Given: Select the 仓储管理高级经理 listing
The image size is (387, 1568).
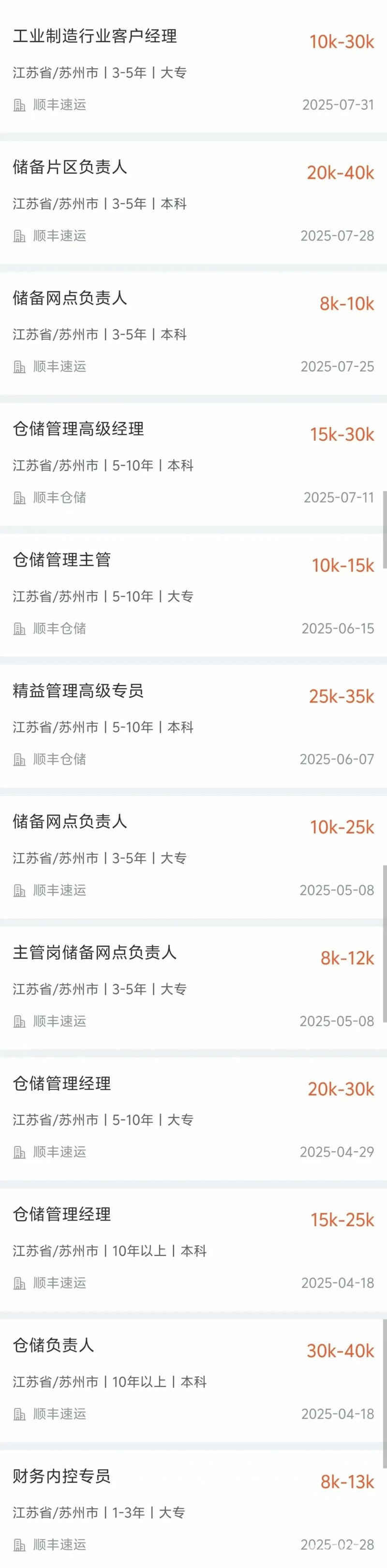Looking at the screenshot, I should (79, 429).
